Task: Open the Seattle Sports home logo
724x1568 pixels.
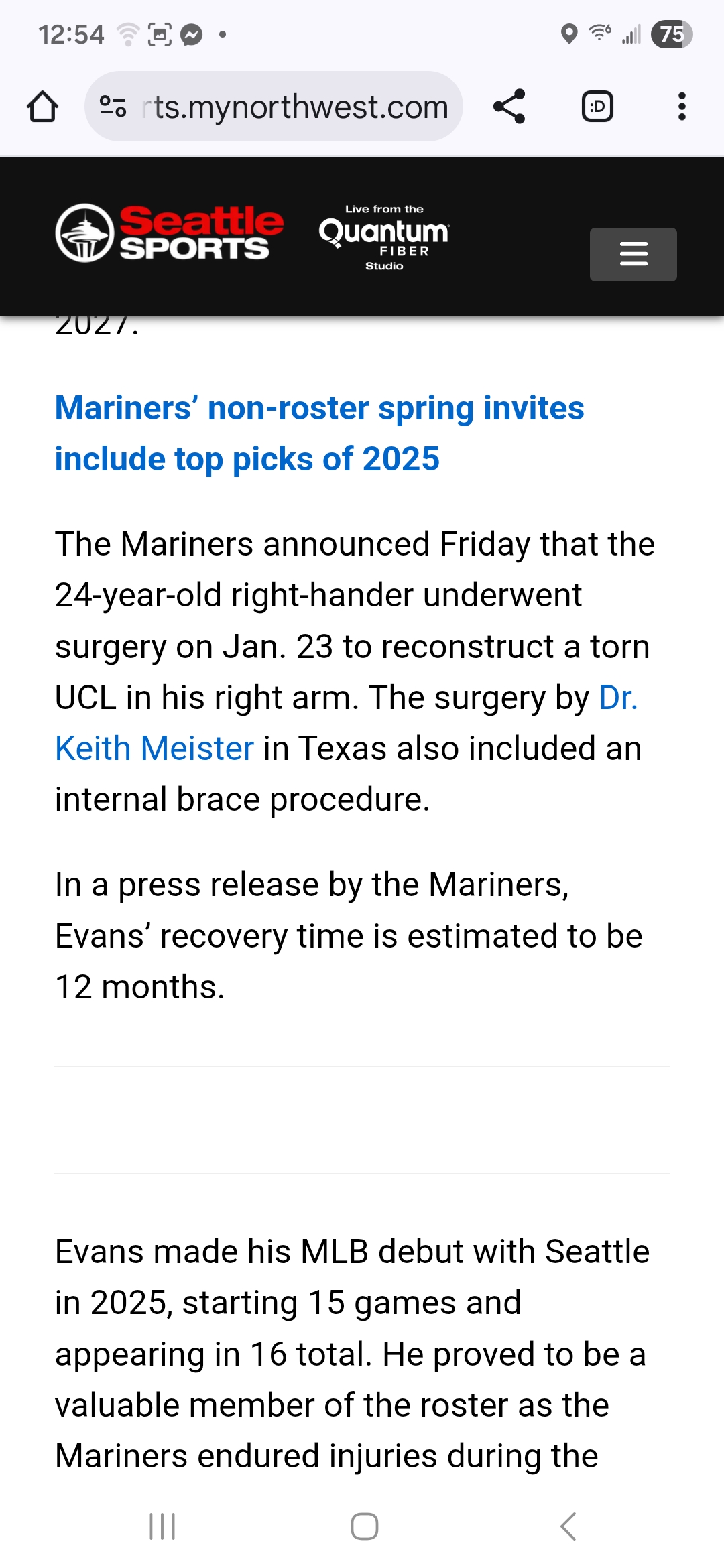Action: [x=169, y=233]
